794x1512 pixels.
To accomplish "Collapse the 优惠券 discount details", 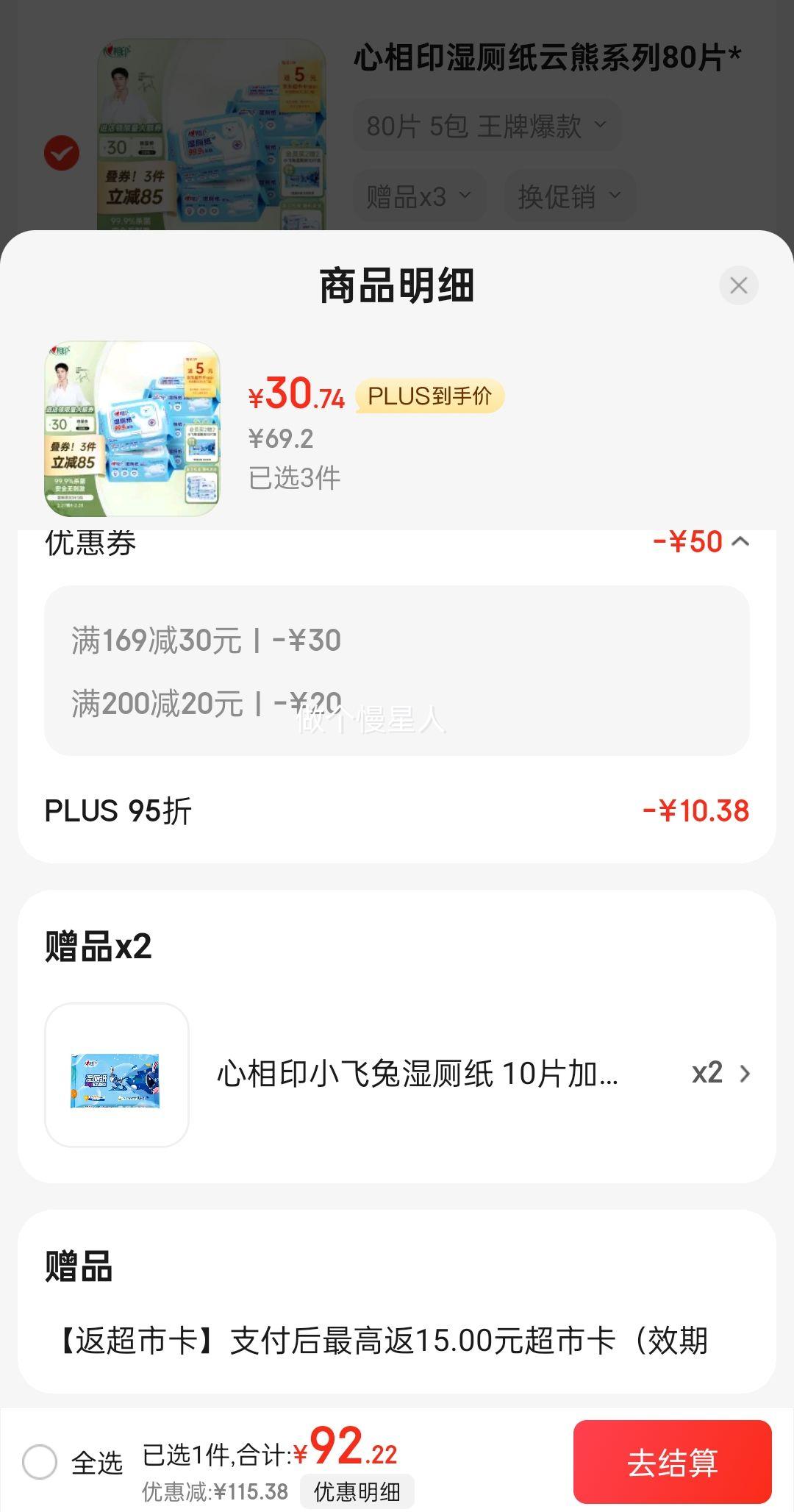I will 741,542.
